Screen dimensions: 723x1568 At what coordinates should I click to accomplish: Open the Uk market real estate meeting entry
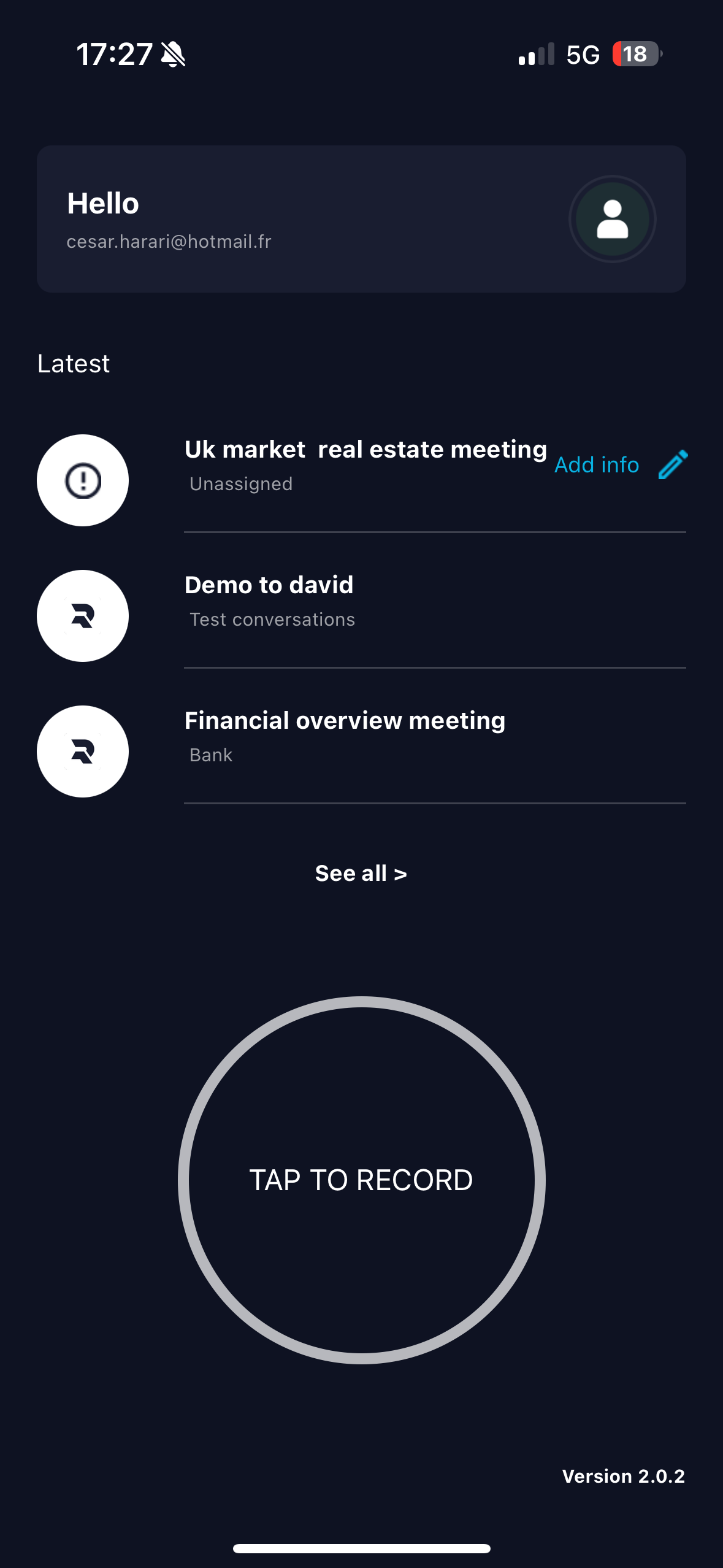[x=366, y=449]
